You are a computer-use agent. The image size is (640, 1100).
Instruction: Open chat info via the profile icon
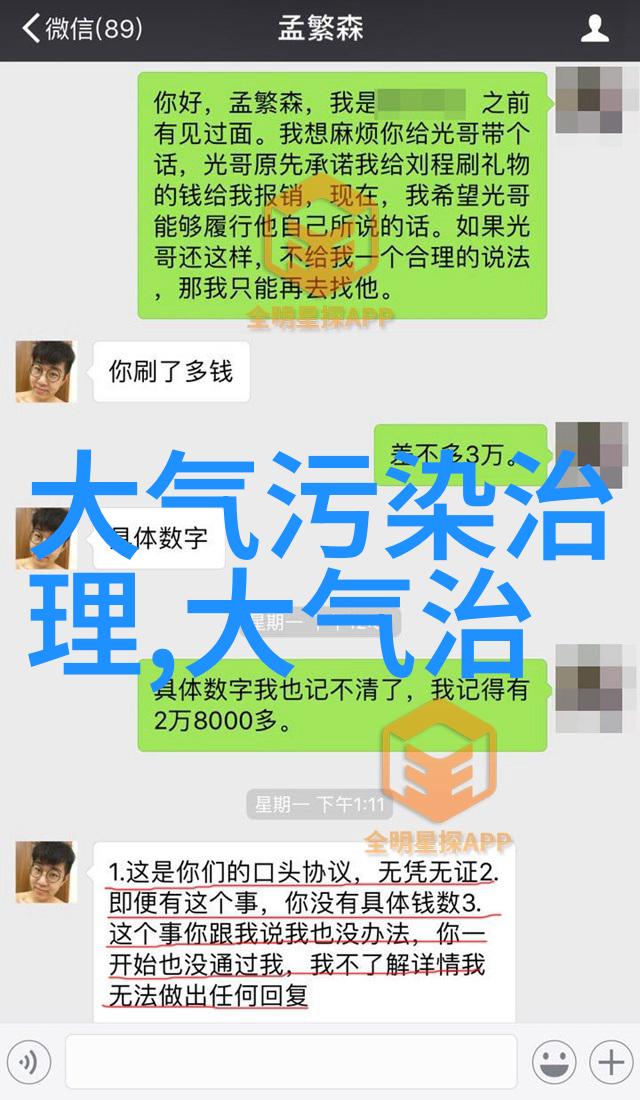595,29
